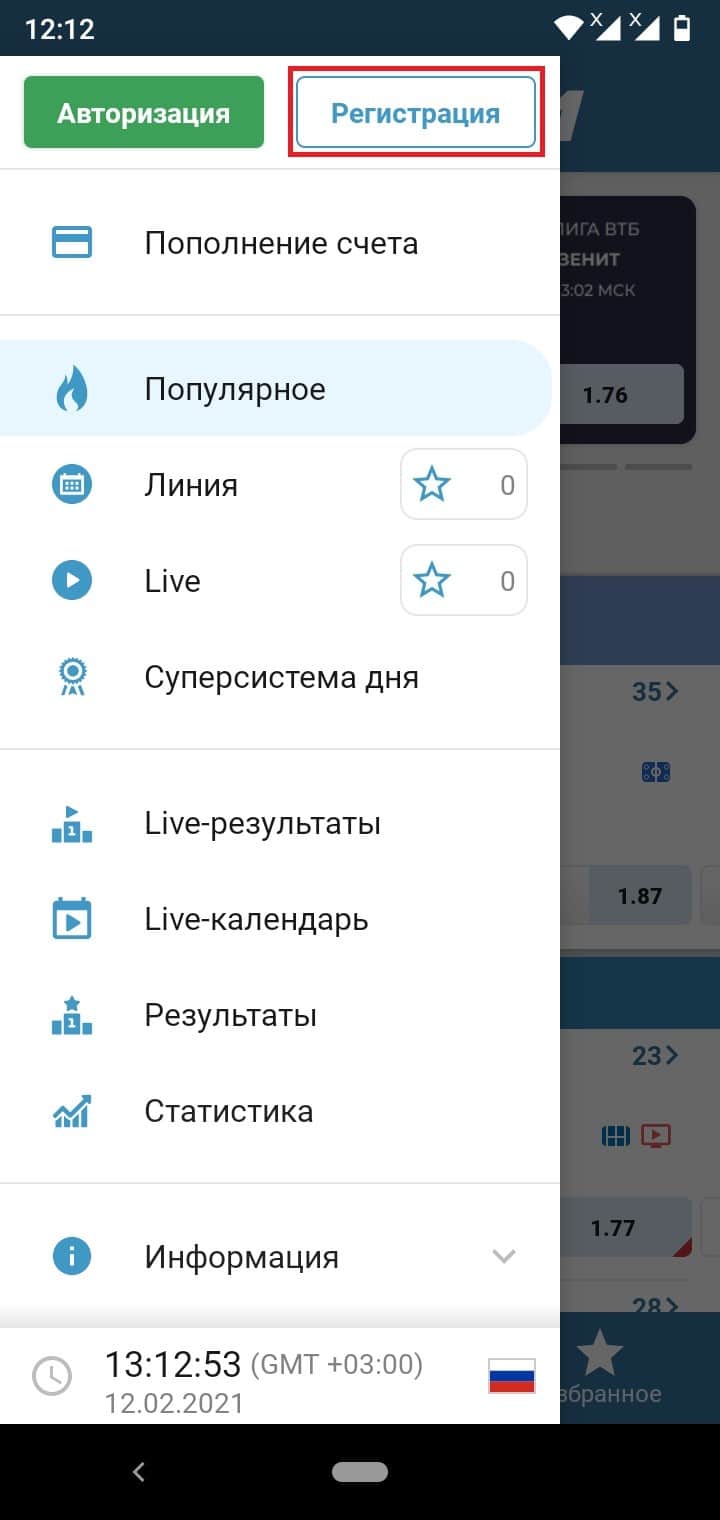The image size is (720, 1520).
Task: Change language via the Russian flag
Action: (x=512, y=1377)
